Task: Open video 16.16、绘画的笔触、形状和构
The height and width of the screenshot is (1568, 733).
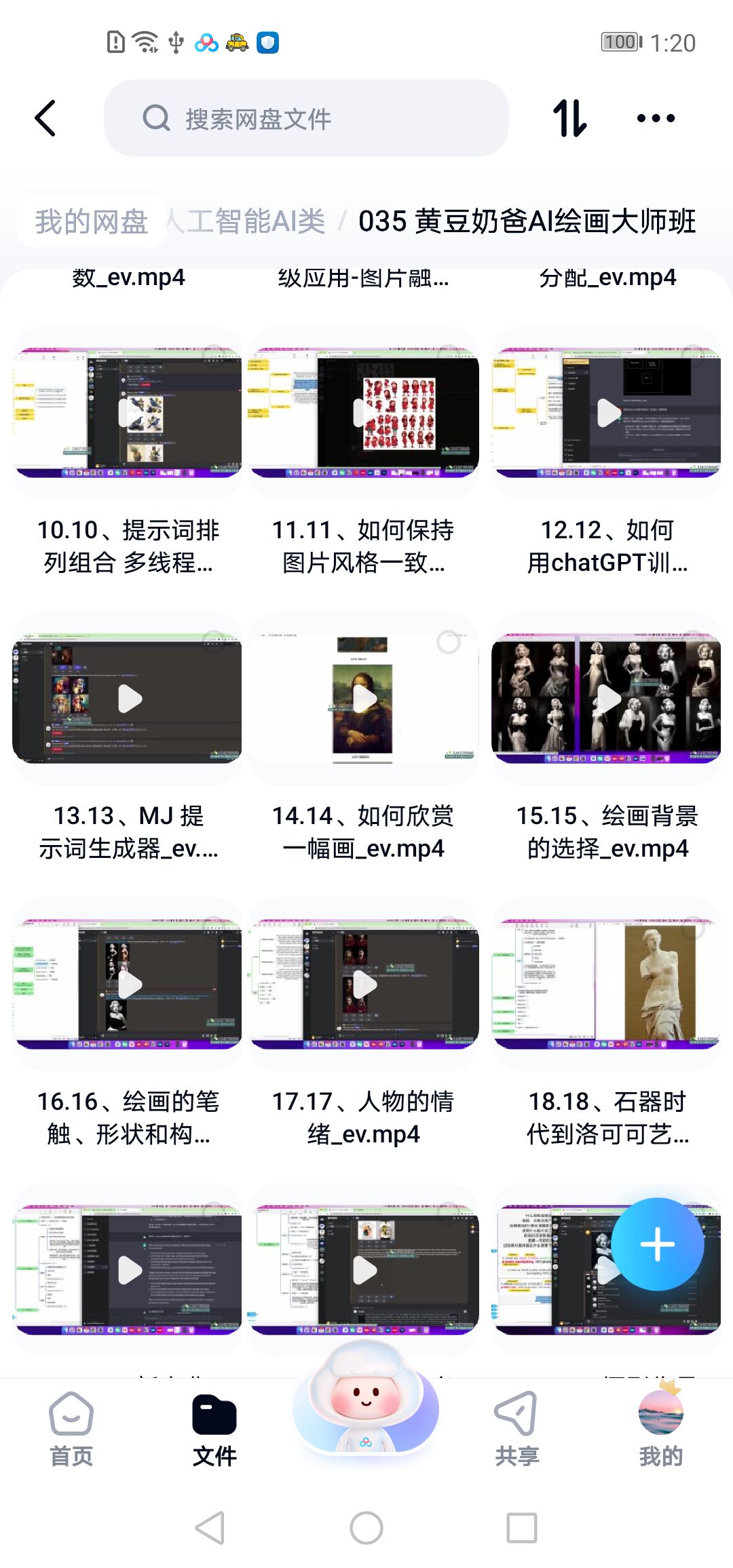Action: point(128,984)
